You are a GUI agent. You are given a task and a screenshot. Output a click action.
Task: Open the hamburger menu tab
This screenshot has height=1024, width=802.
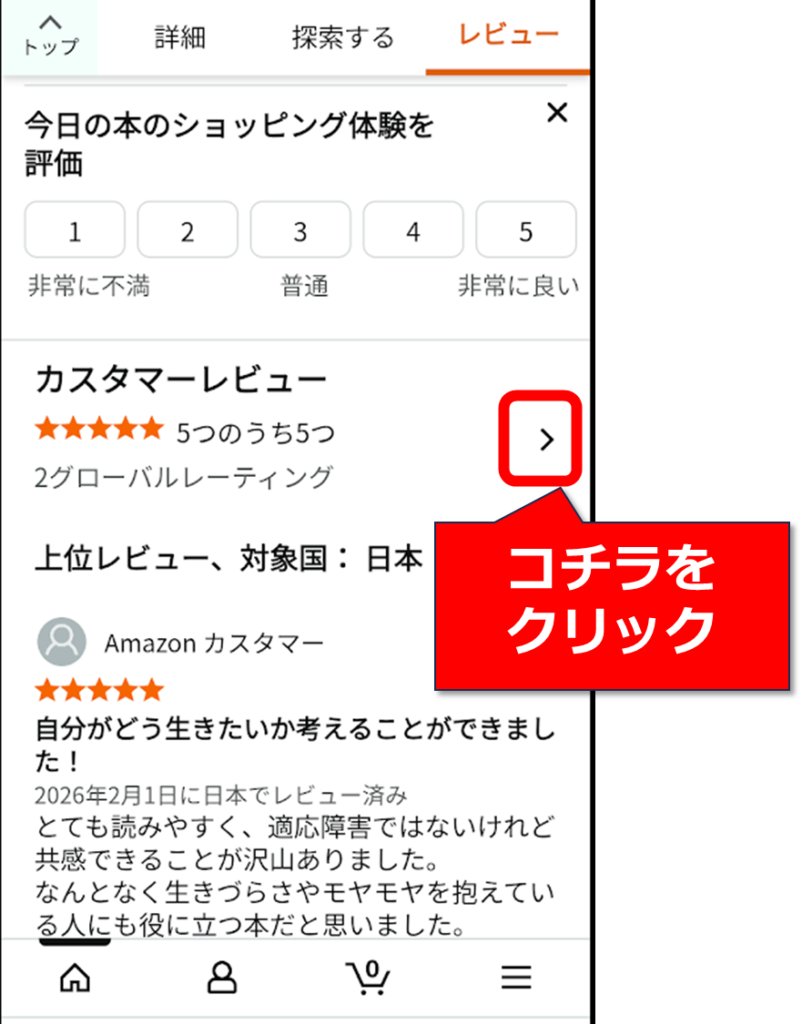516,977
